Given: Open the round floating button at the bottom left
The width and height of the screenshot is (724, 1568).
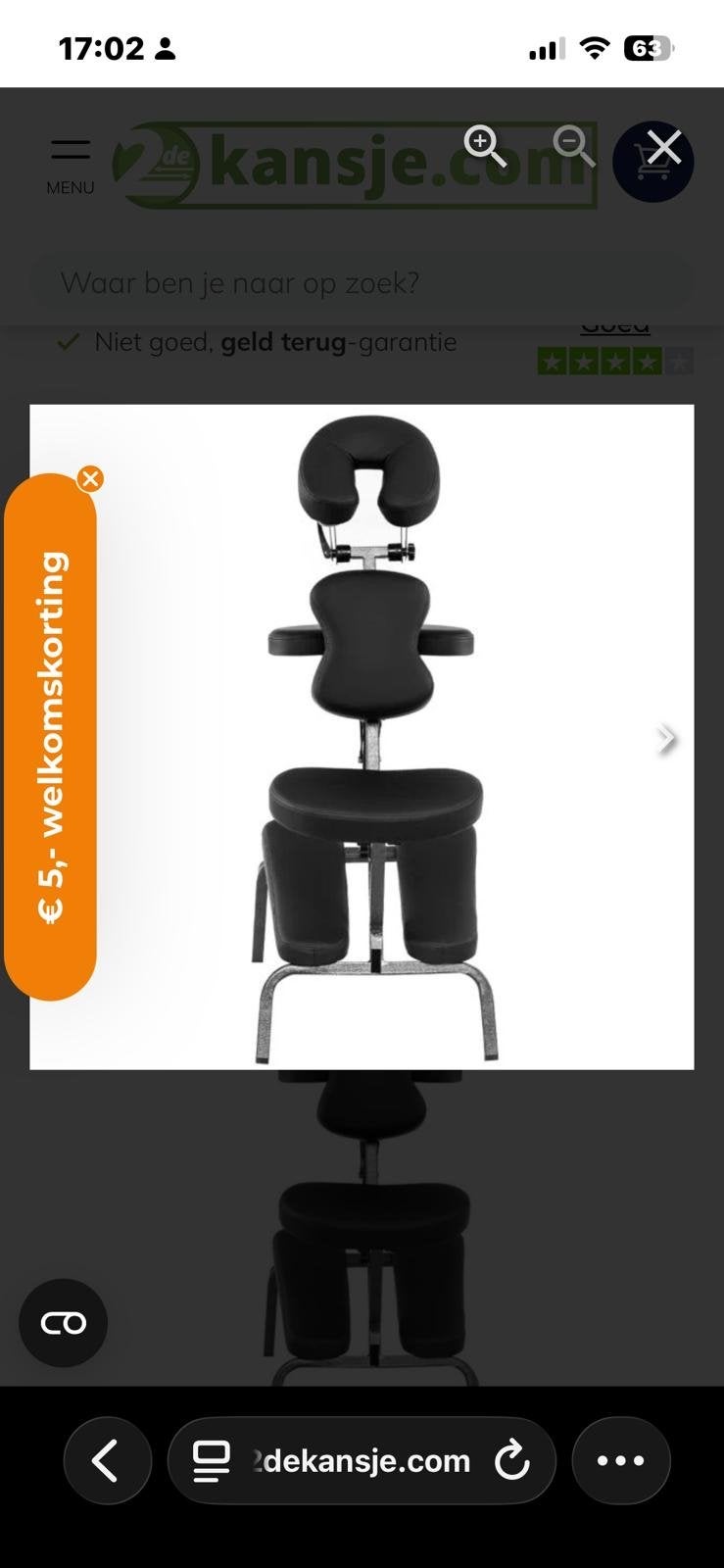Looking at the screenshot, I should (x=64, y=1323).
